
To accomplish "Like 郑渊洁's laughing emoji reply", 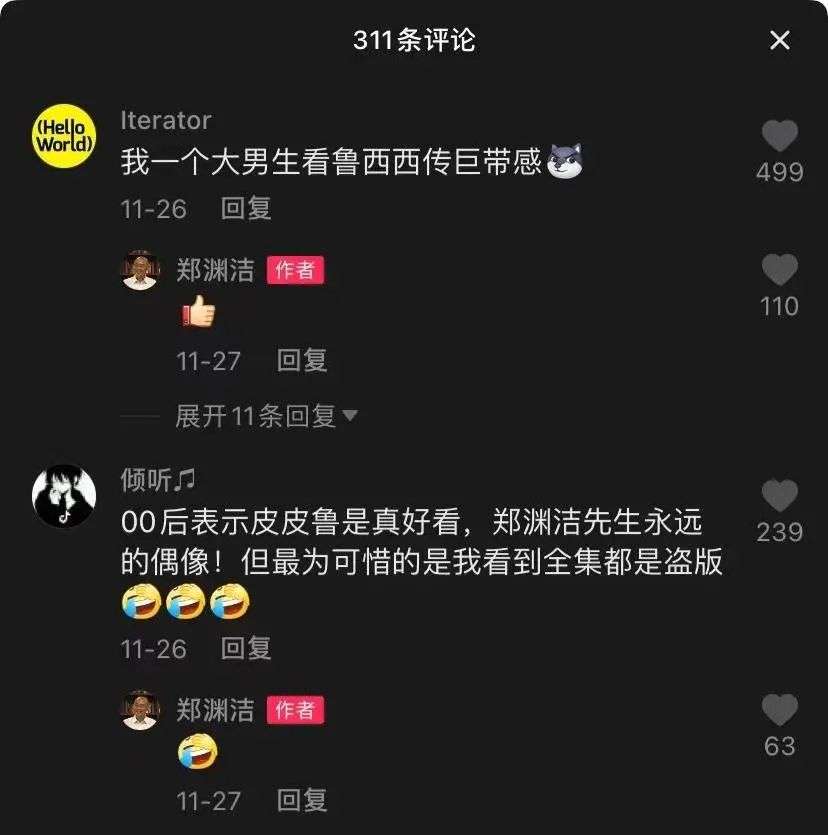I will (x=779, y=711).
